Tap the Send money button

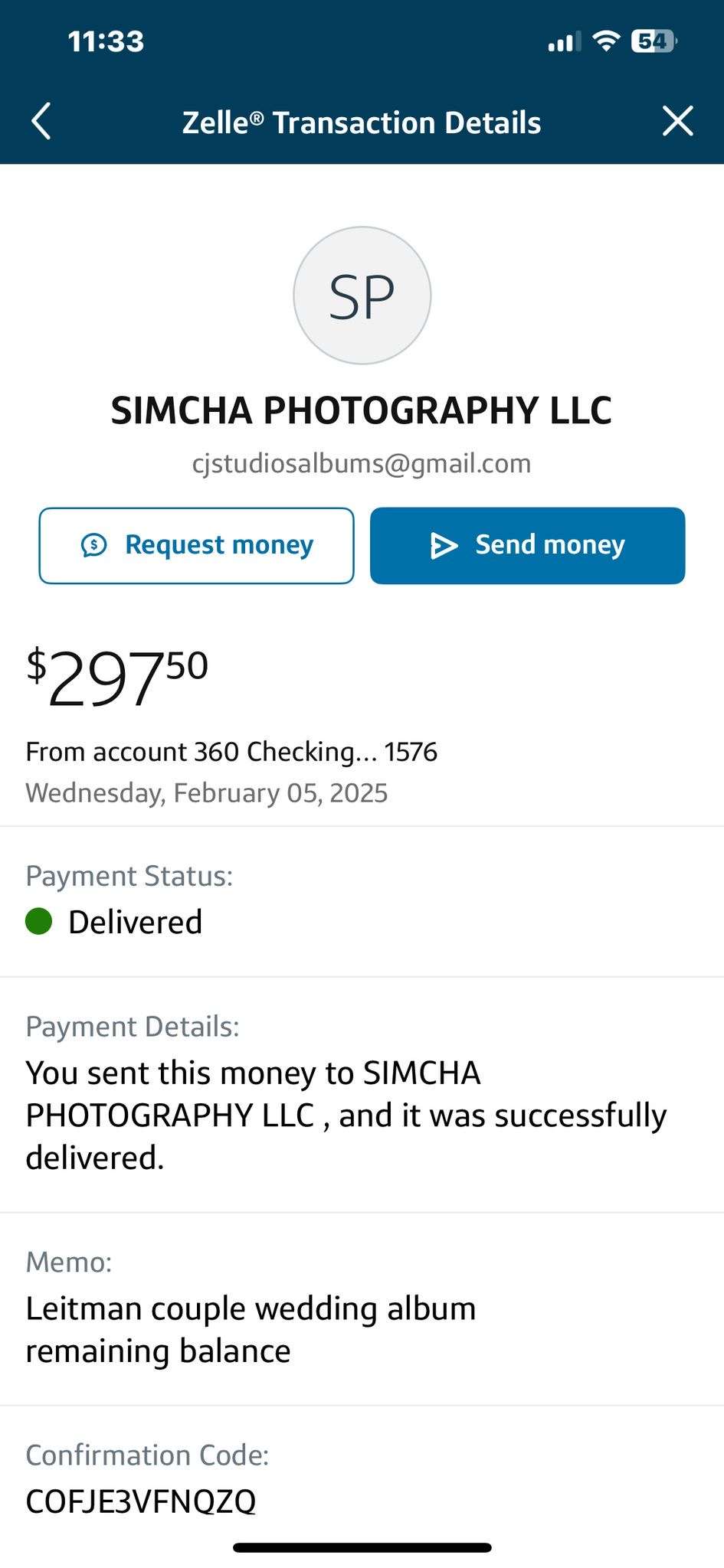527,545
